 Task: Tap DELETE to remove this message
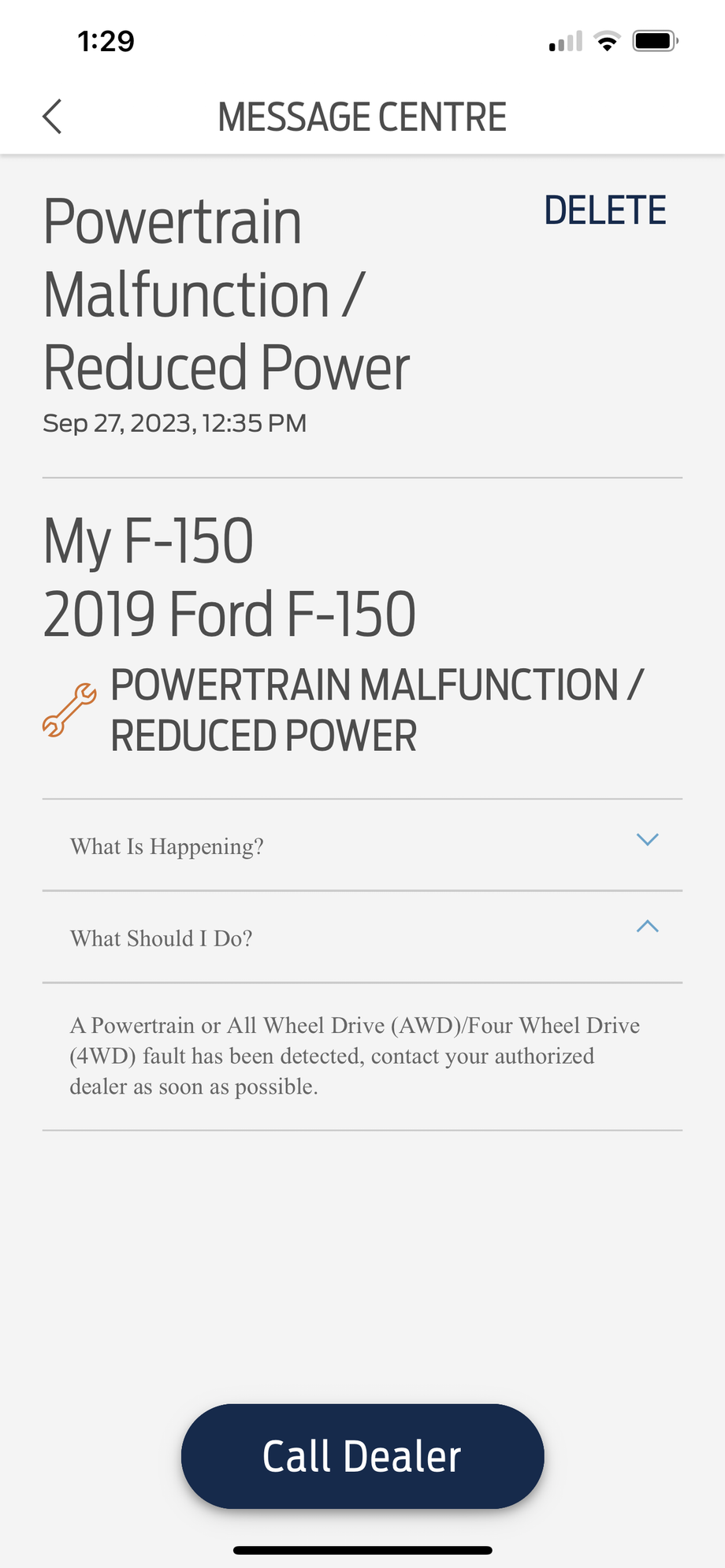(x=607, y=210)
